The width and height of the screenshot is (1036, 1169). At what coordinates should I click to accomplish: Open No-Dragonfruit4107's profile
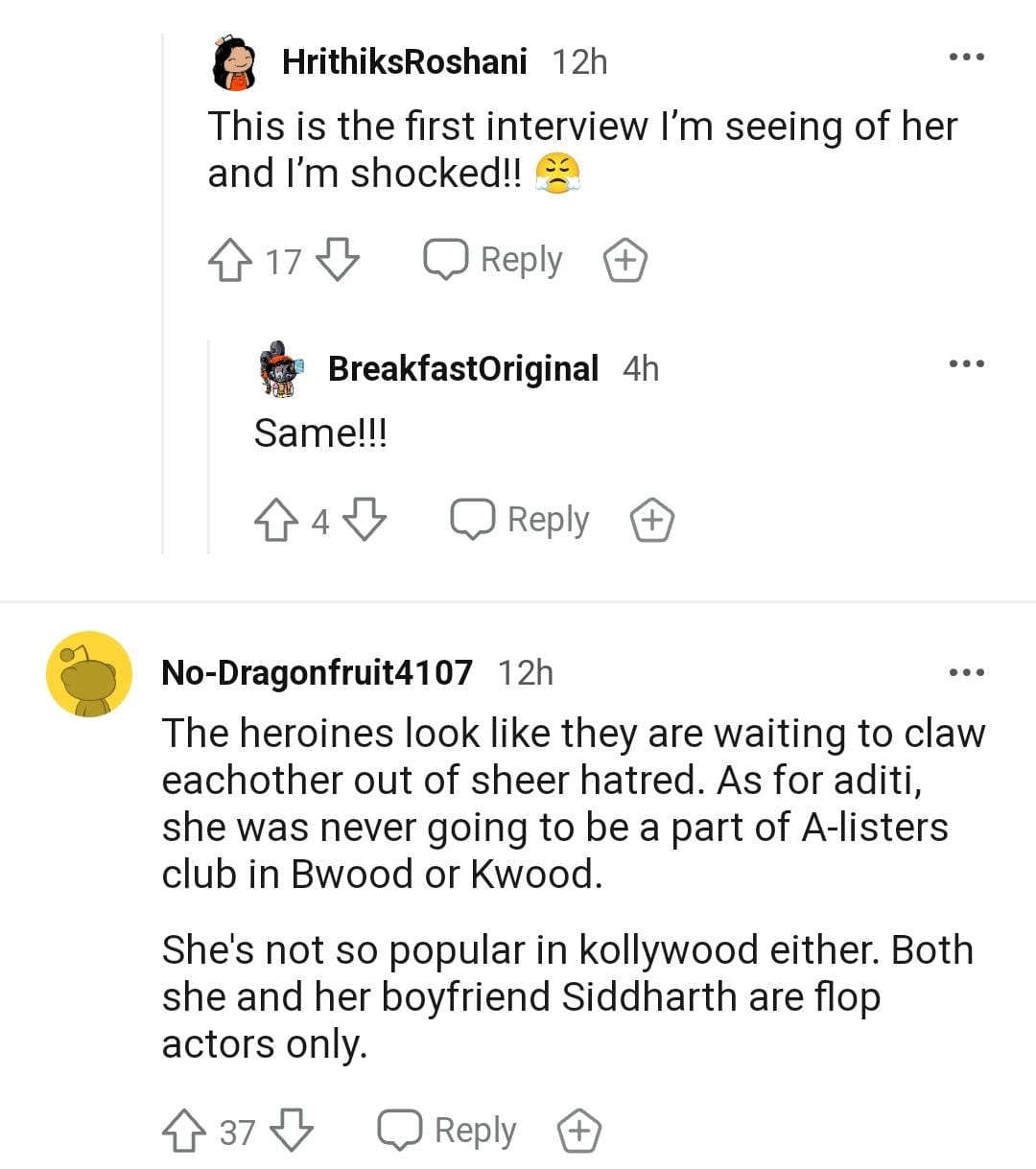coord(317,673)
